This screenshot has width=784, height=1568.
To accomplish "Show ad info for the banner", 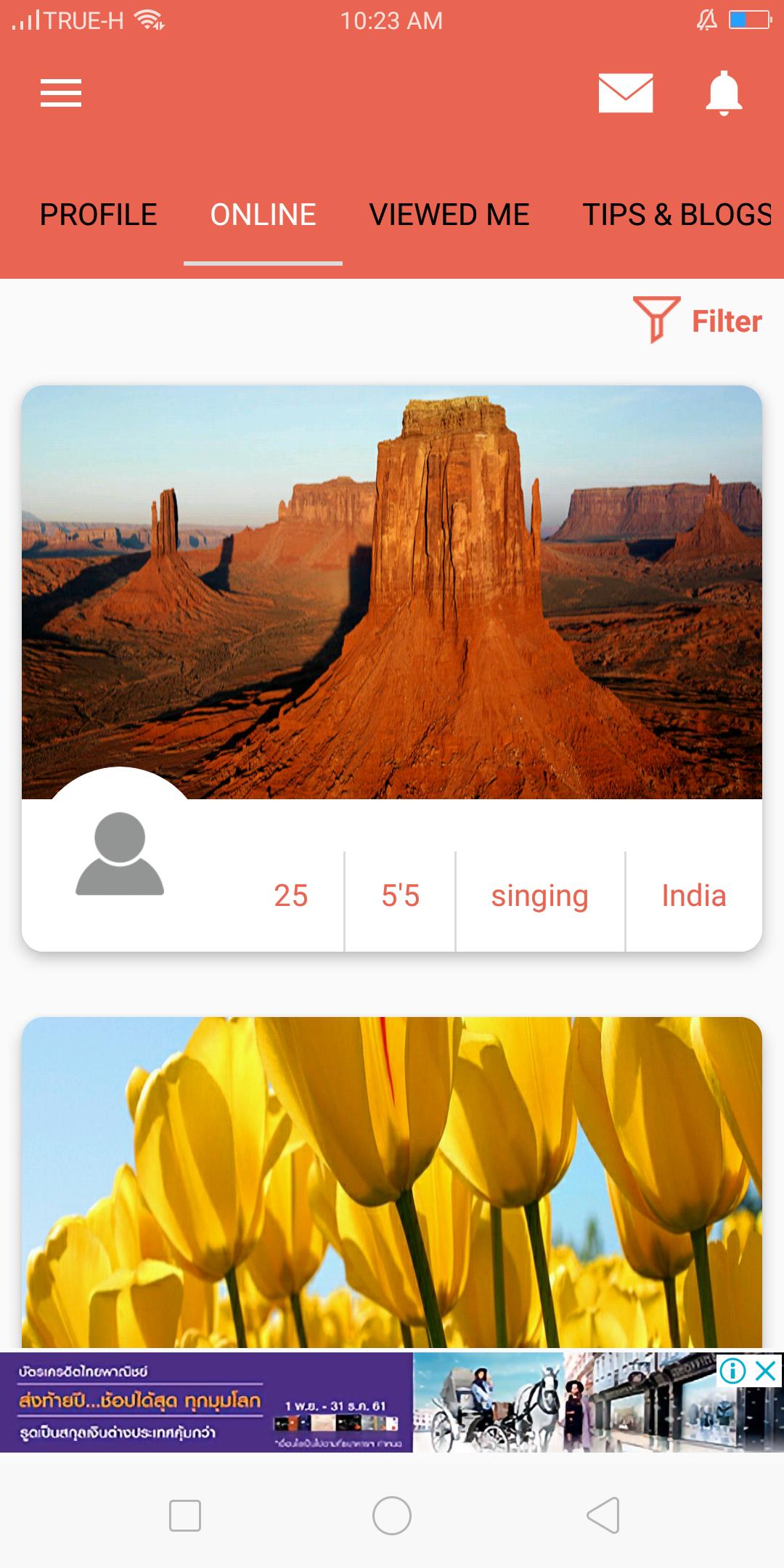I will (x=733, y=1371).
